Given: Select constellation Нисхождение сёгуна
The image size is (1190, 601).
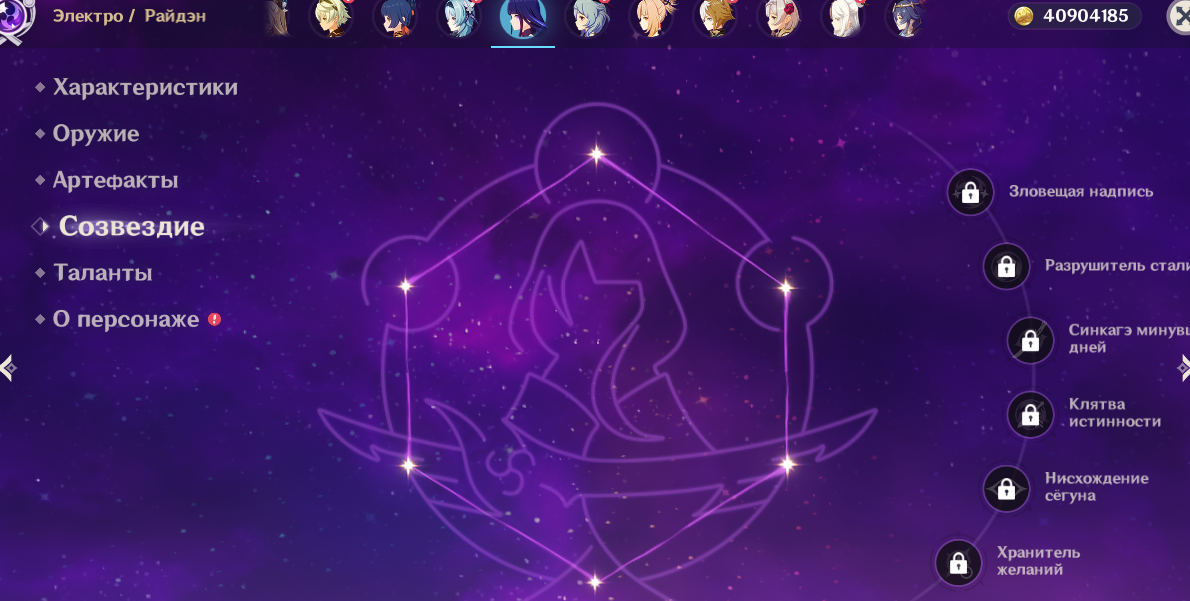Looking at the screenshot, I should coord(1006,488).
